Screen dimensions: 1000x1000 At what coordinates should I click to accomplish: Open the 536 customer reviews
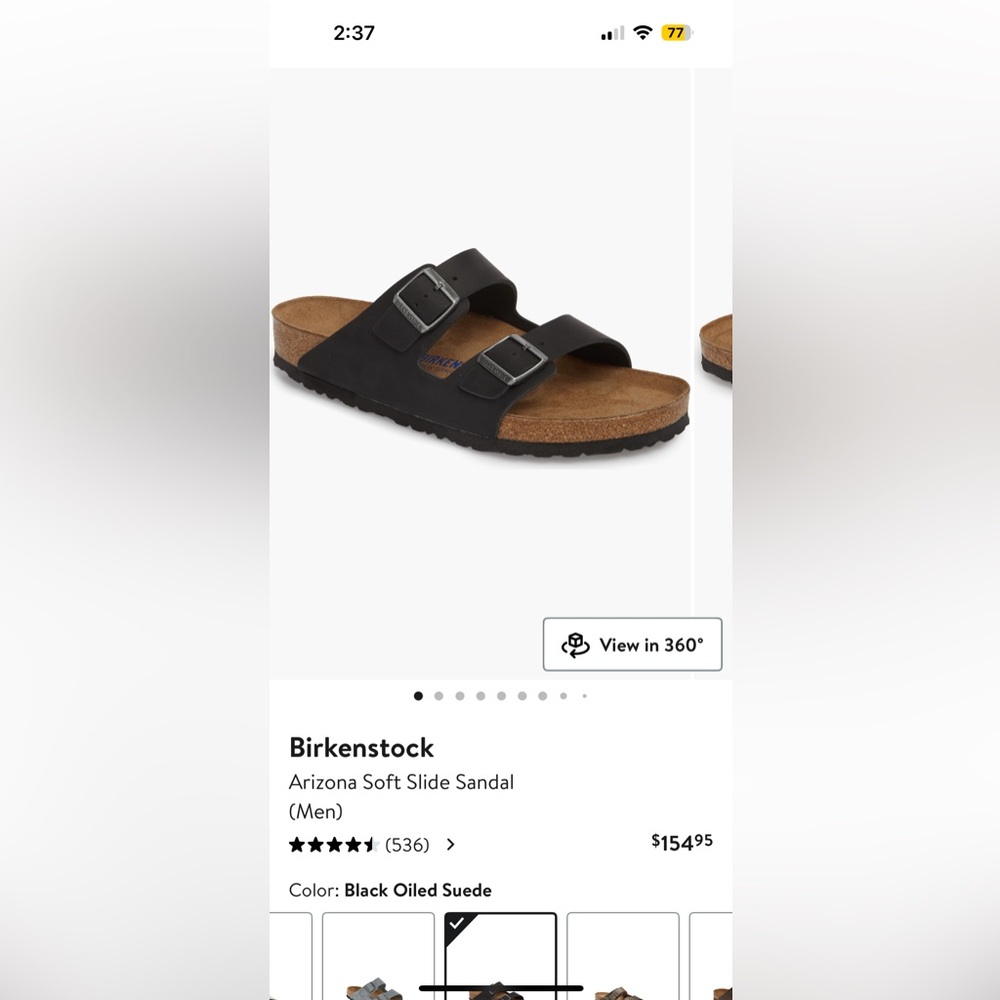pos(407,845)
